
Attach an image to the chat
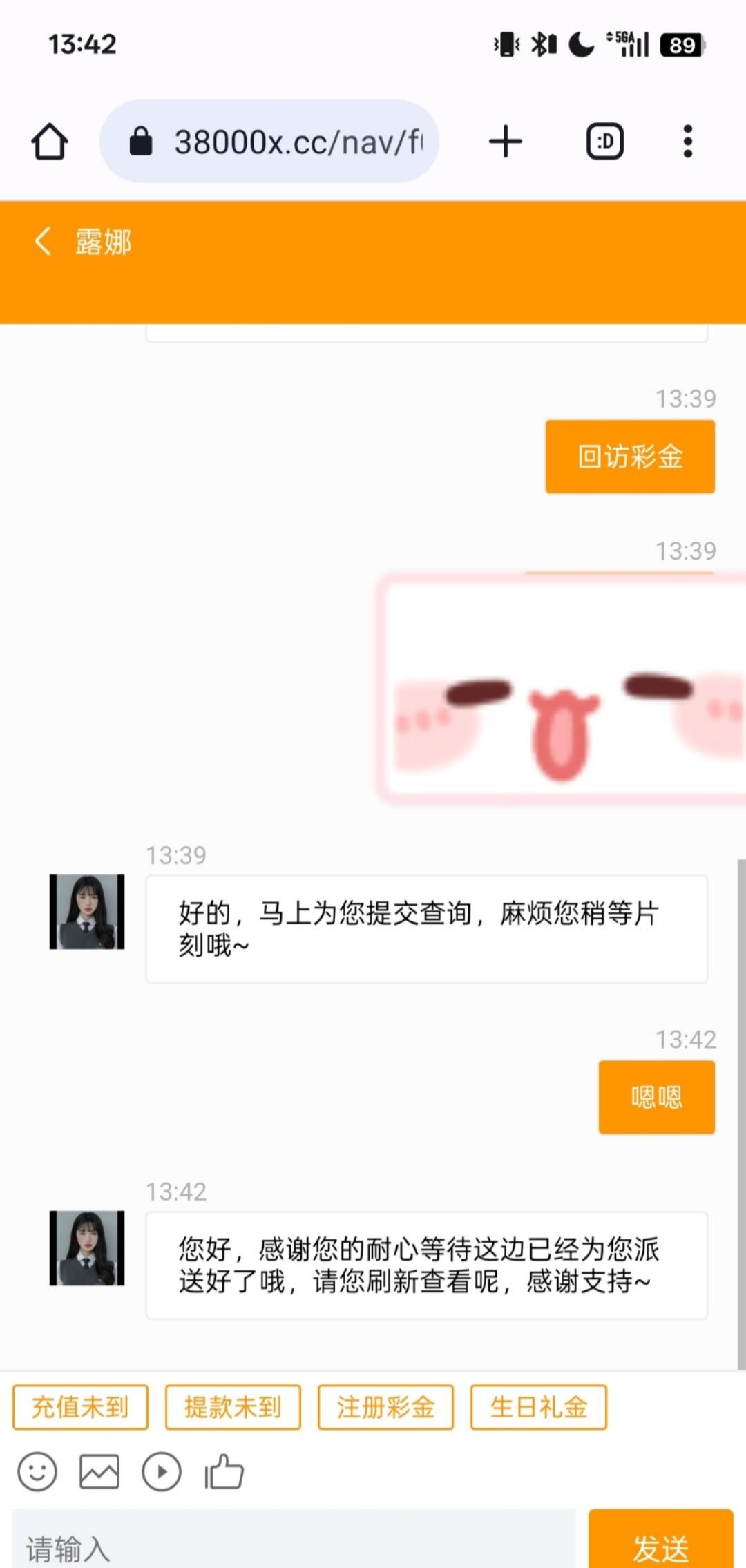point(99,1472)
